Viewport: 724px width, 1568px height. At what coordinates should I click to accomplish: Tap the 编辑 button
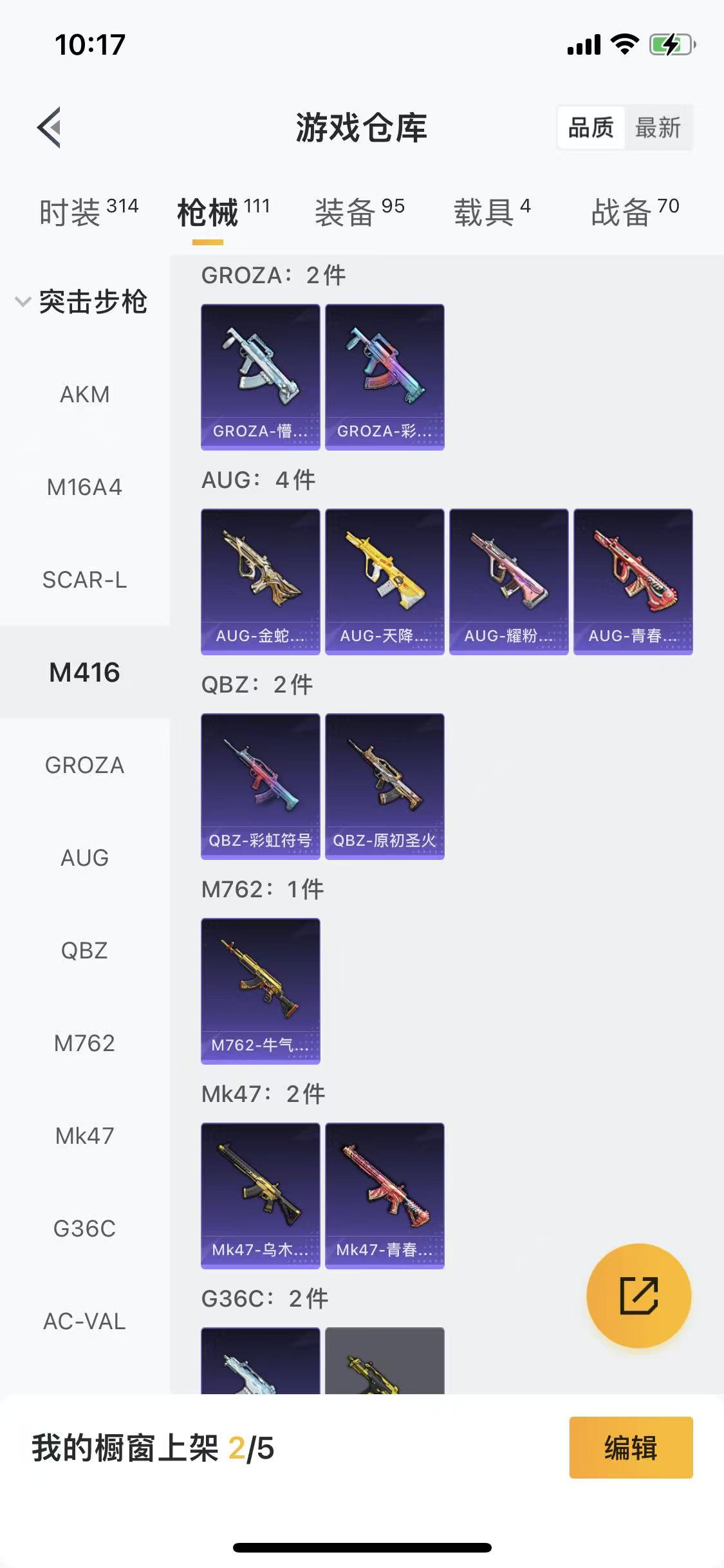pyautogui.click(x=631, y=1448)
